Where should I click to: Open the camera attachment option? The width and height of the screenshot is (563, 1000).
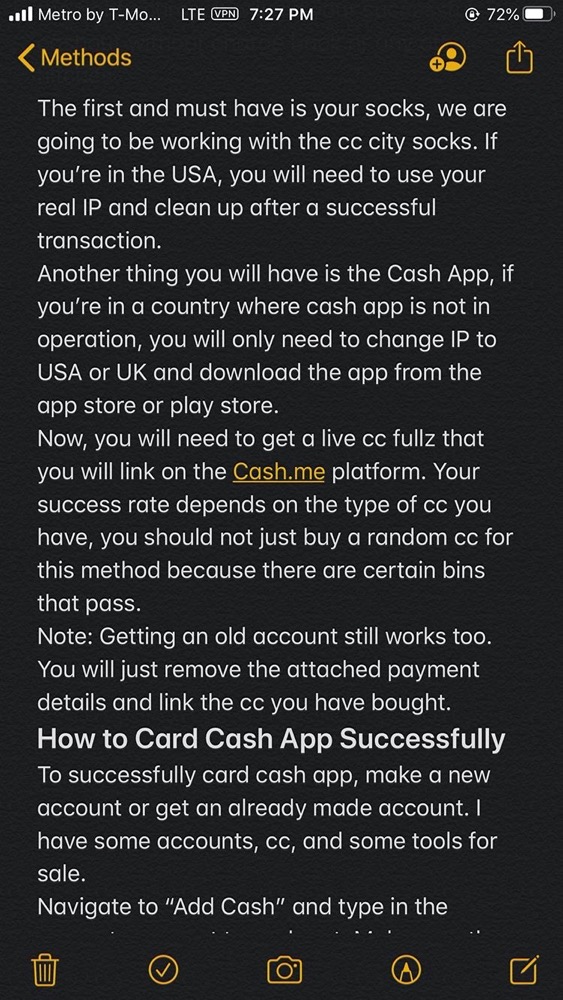coord(284,971)
